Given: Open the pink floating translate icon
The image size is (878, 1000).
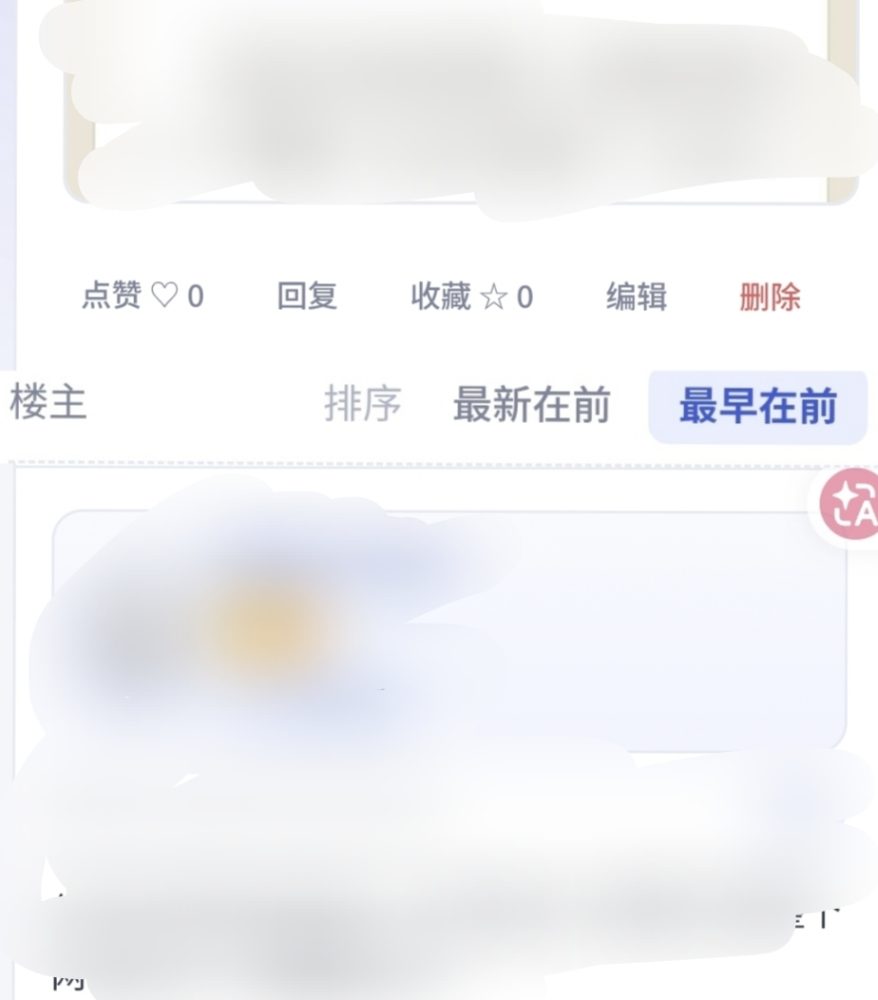Looking at the screenshot, I should [849, 504].
